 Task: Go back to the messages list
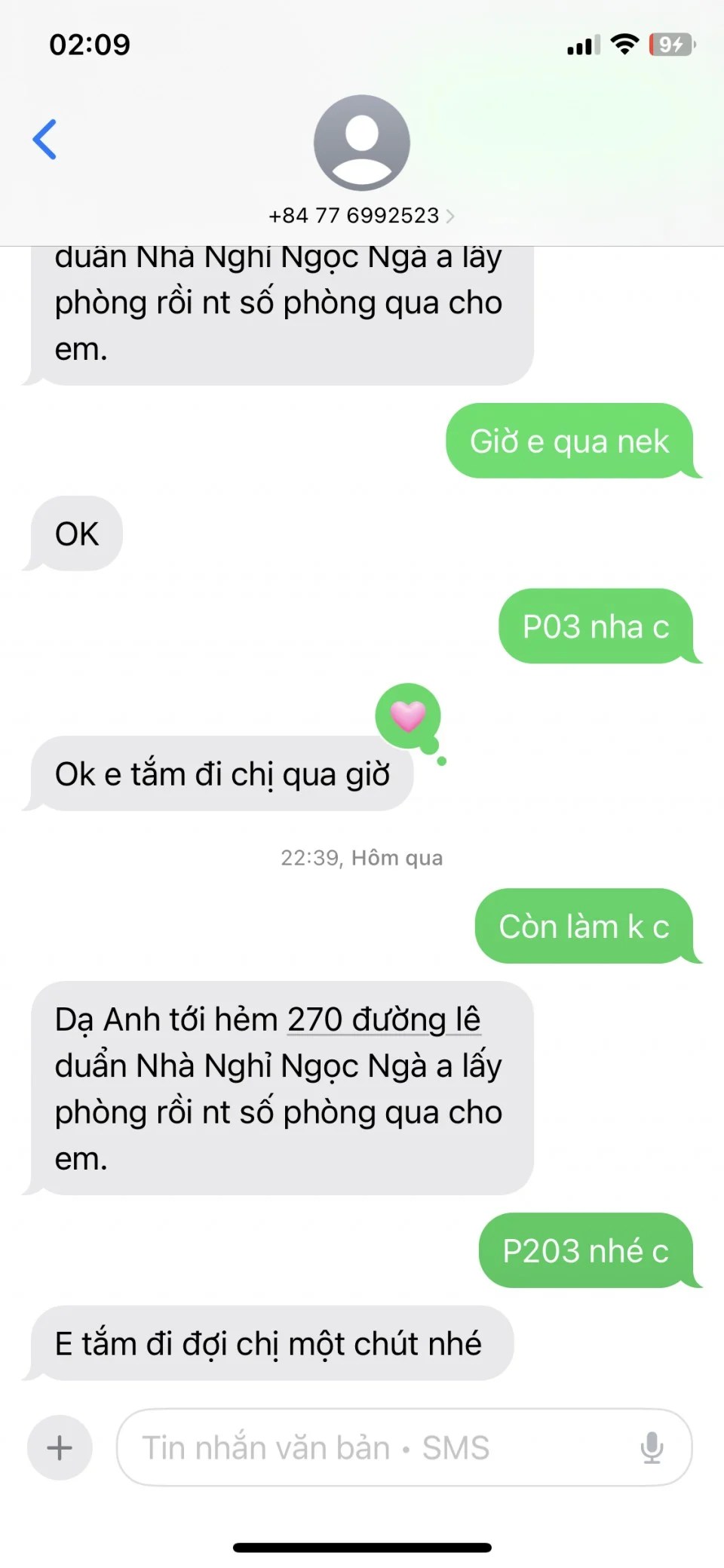45,140
